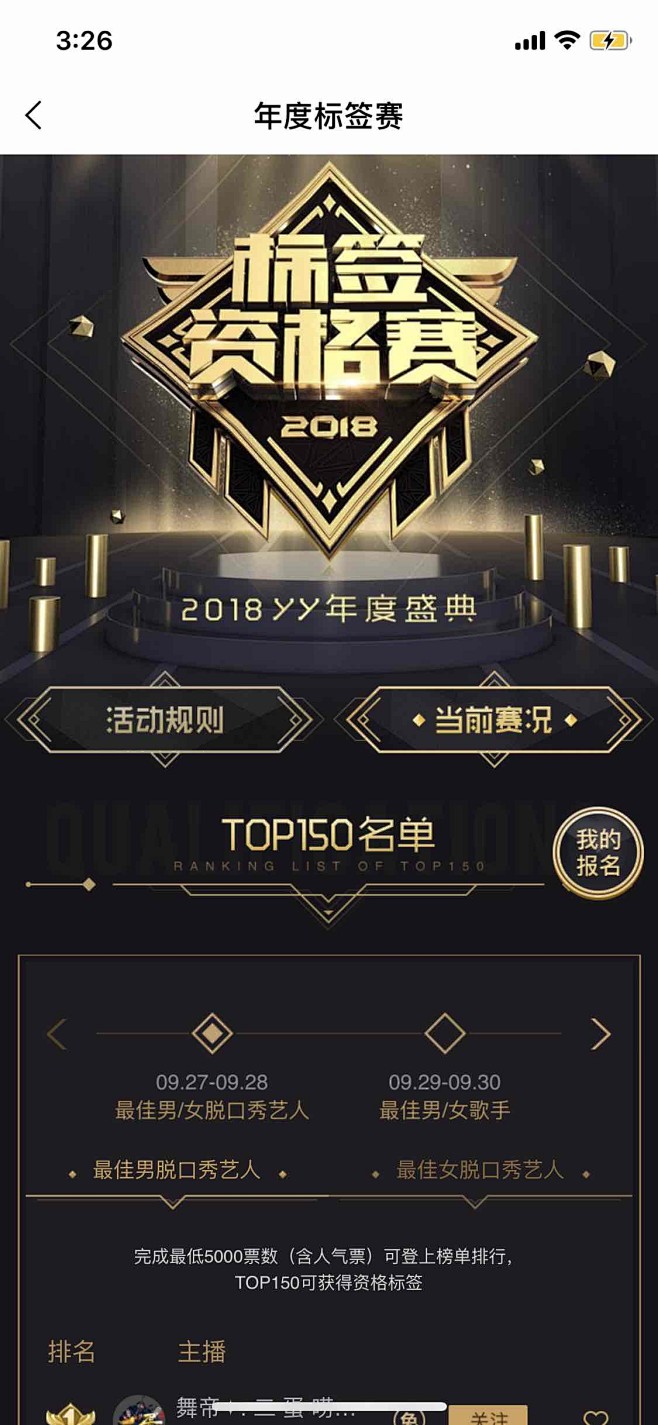Show next dates with right arrow
The image size is (658, 1425).
[x=600, y=1034]
